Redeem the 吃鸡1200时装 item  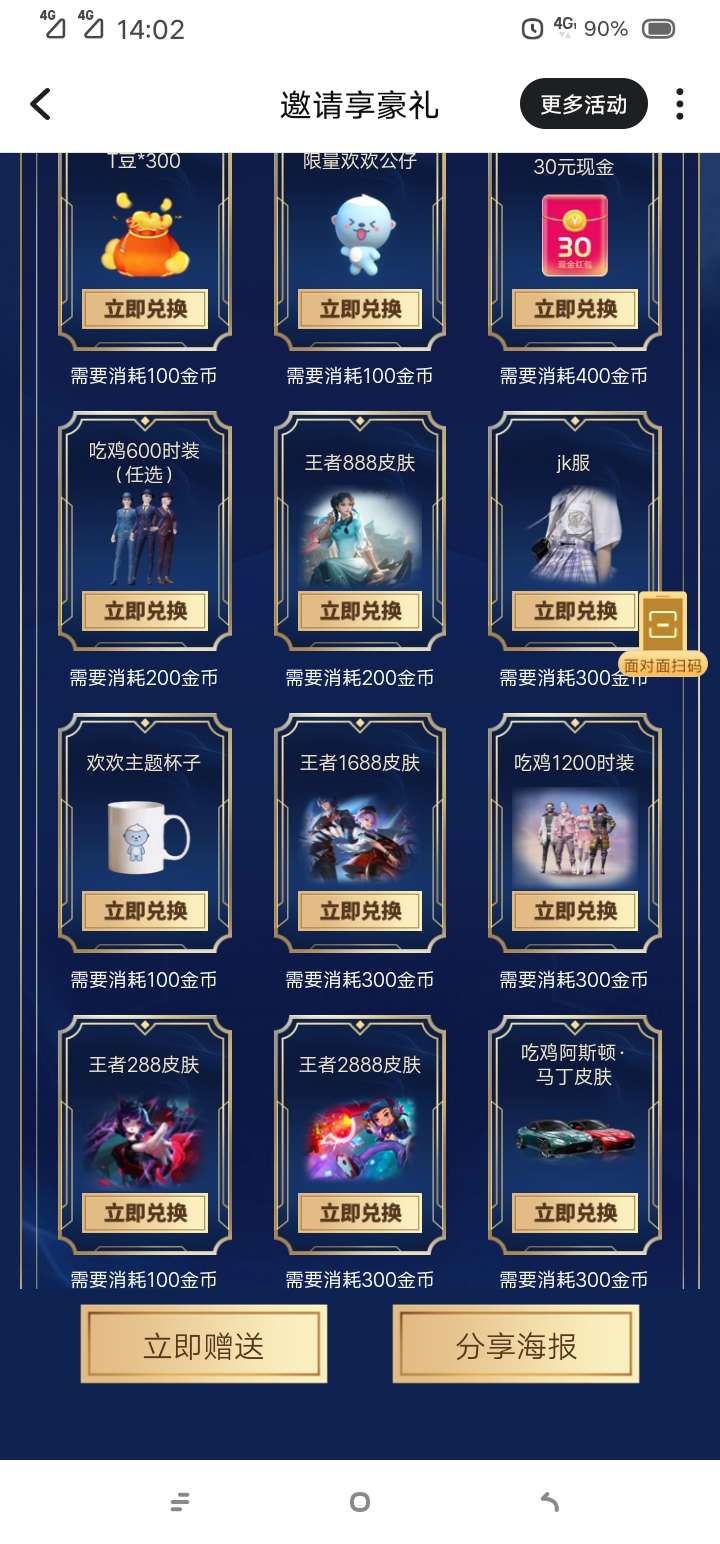point(575,911)
